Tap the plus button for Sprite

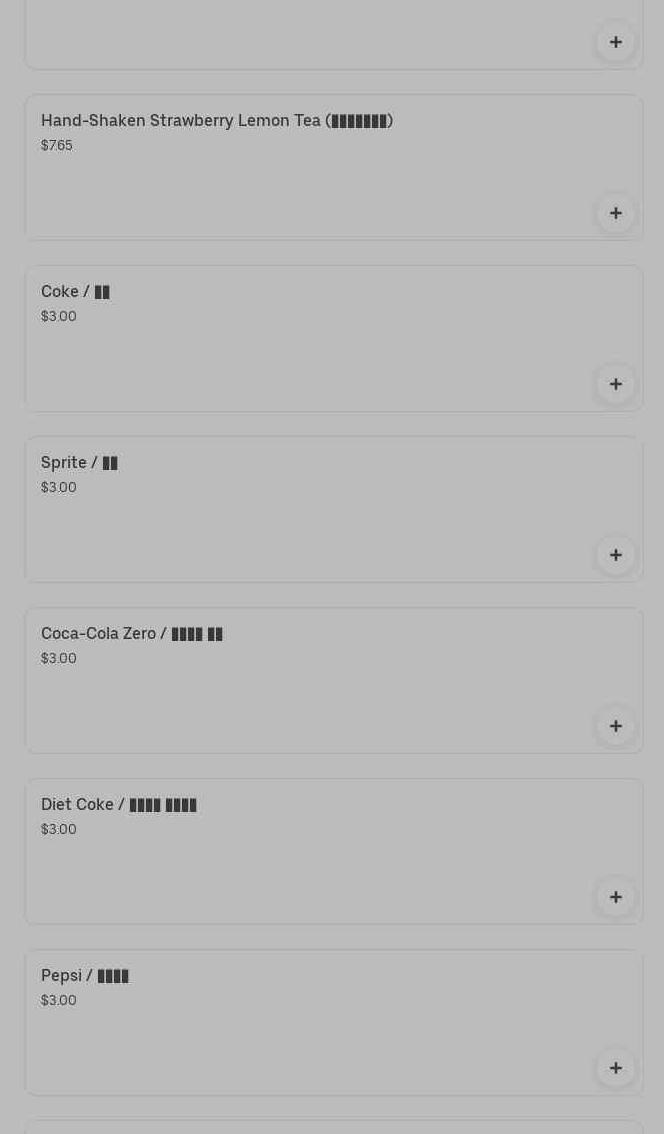pyautogui.click(x=615, y=555)
